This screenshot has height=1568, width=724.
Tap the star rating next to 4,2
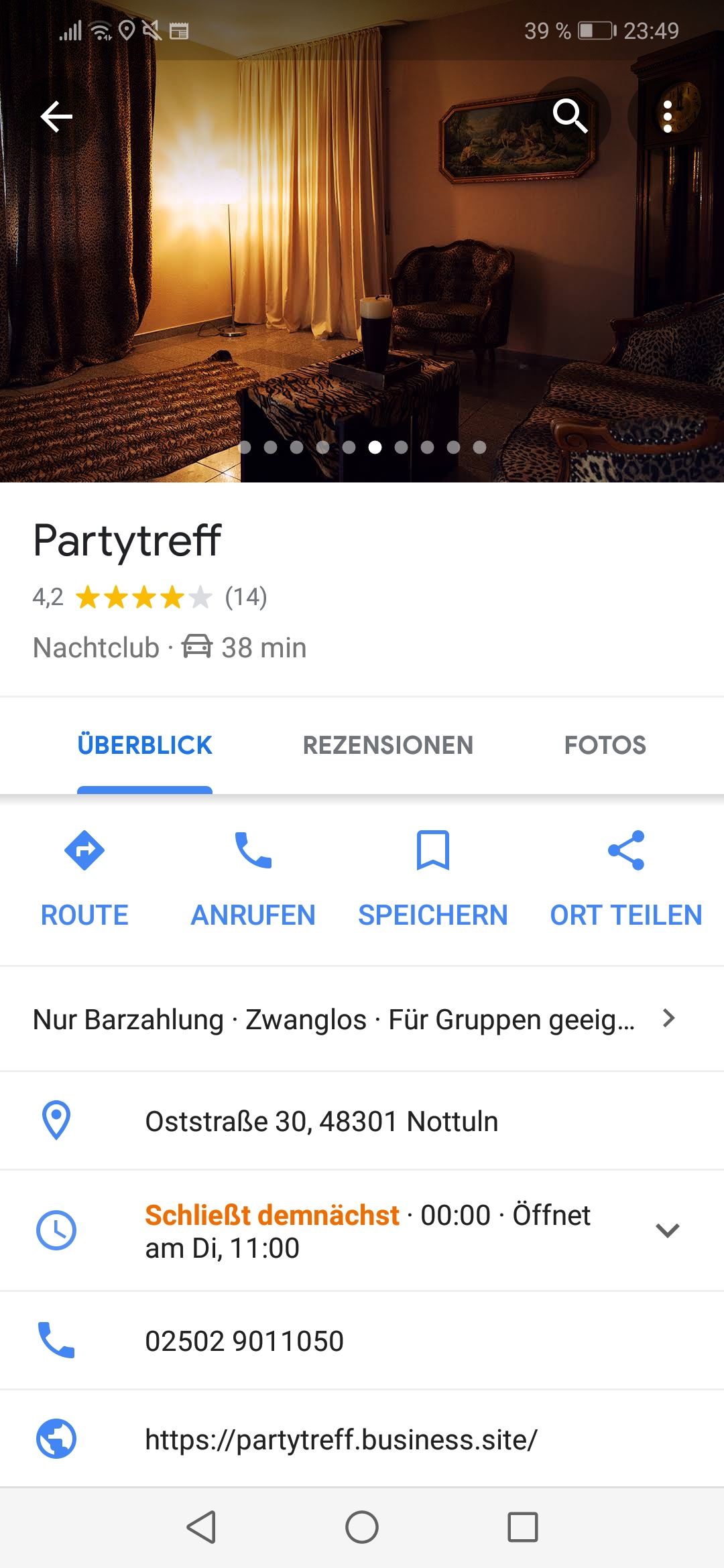[x=142, y=597]
